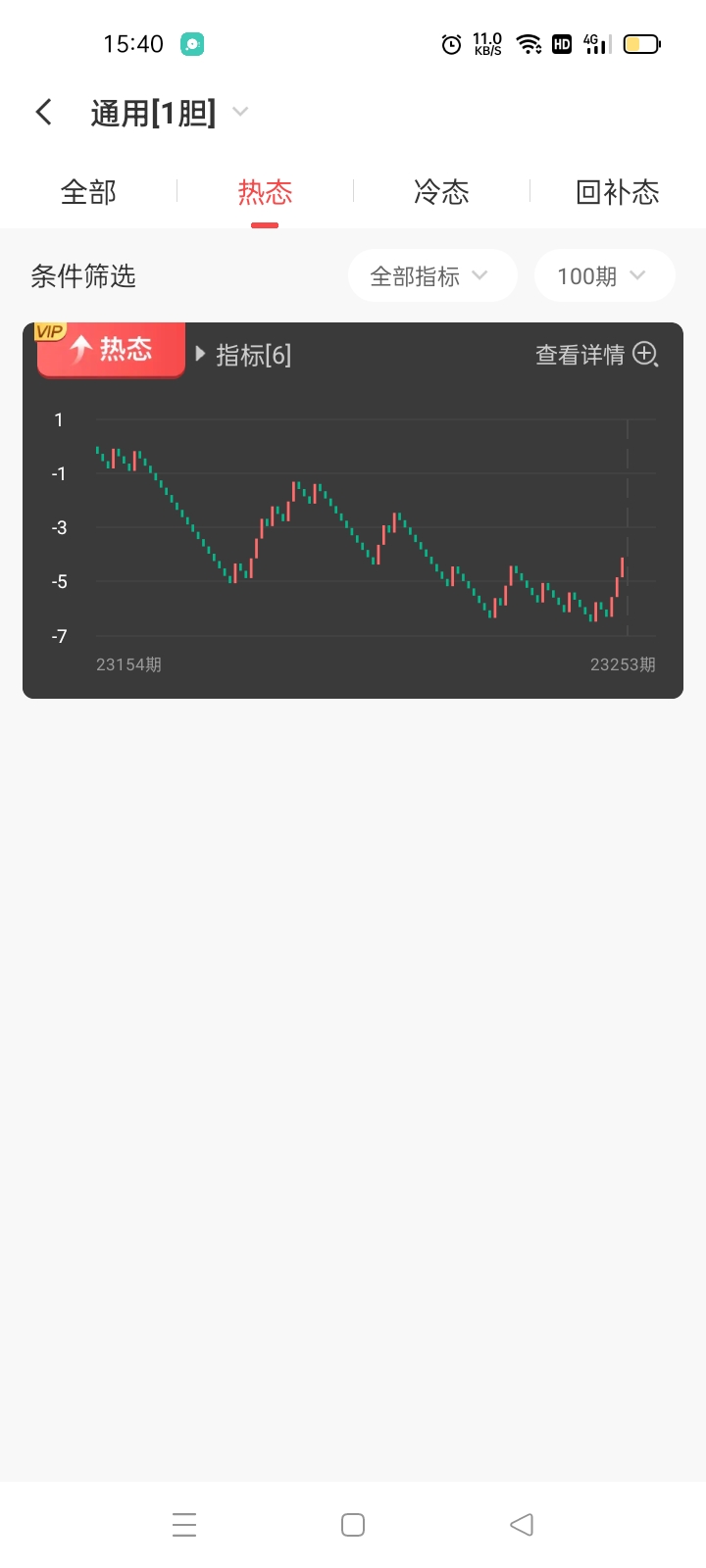Switch to the 冷态 tab
Image resolution: width=706 pixels, height=1568 pixels.
tap(441, 192)
